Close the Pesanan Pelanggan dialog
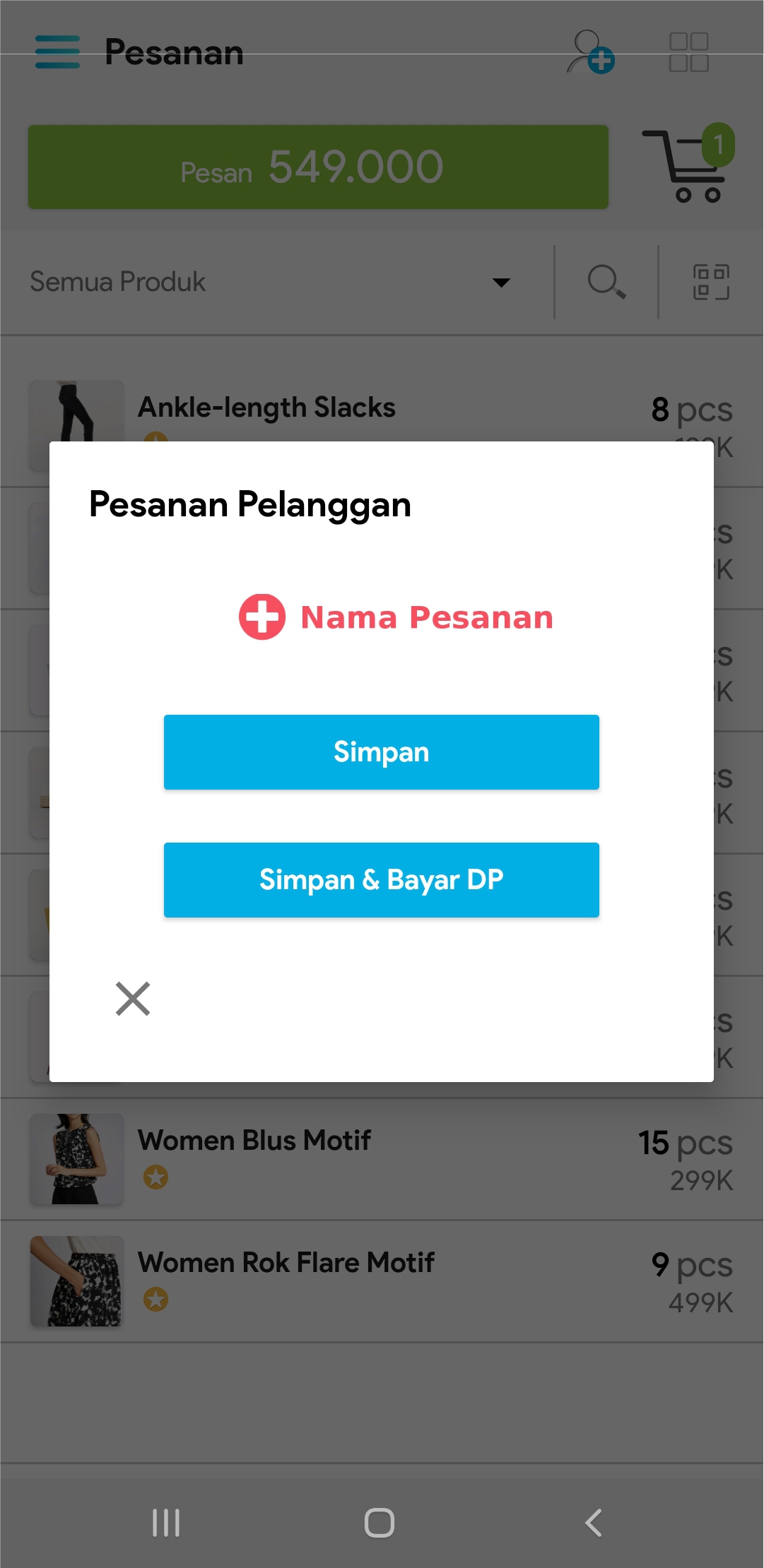This screenshot has height=1568, width=764. (x=133, y=999)
